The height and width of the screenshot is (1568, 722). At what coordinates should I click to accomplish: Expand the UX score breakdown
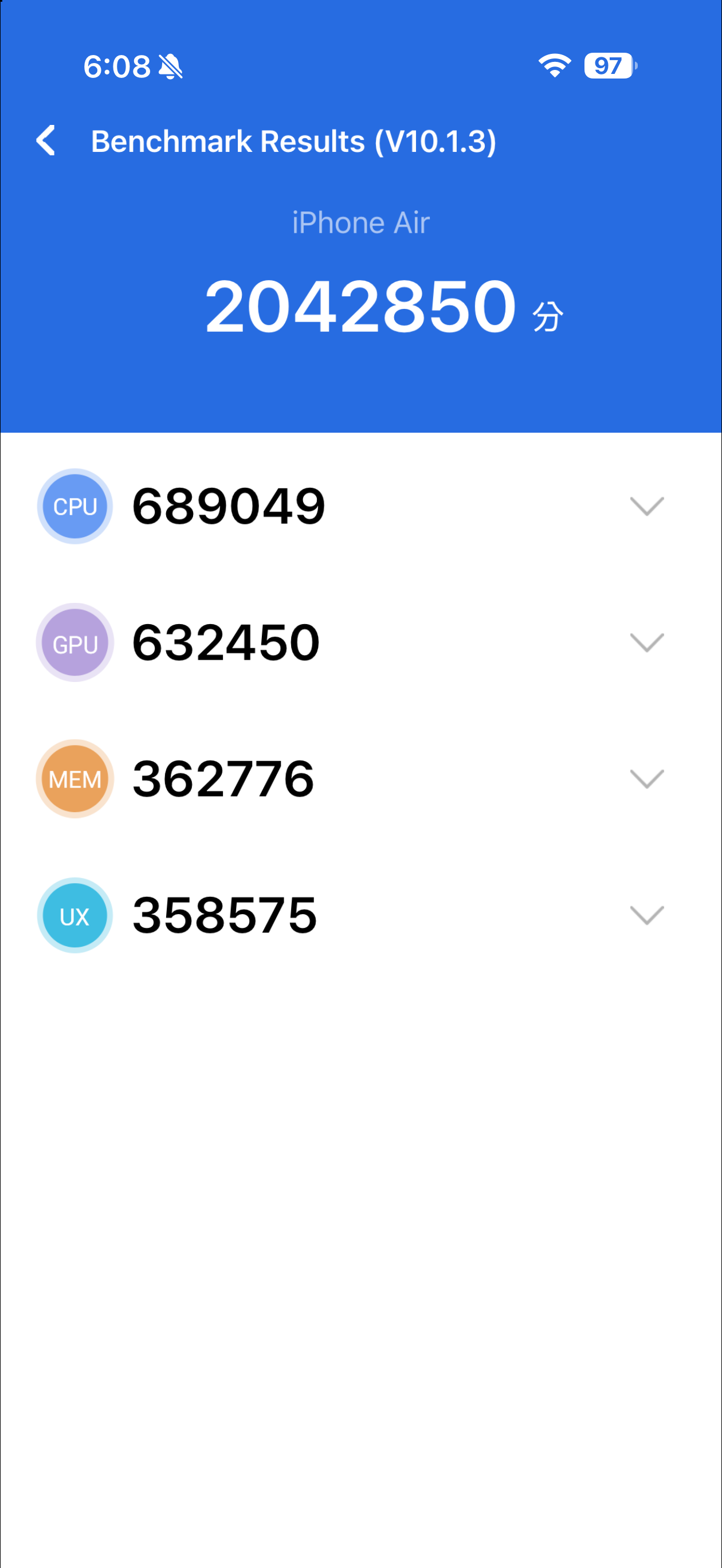click(646, 915)
